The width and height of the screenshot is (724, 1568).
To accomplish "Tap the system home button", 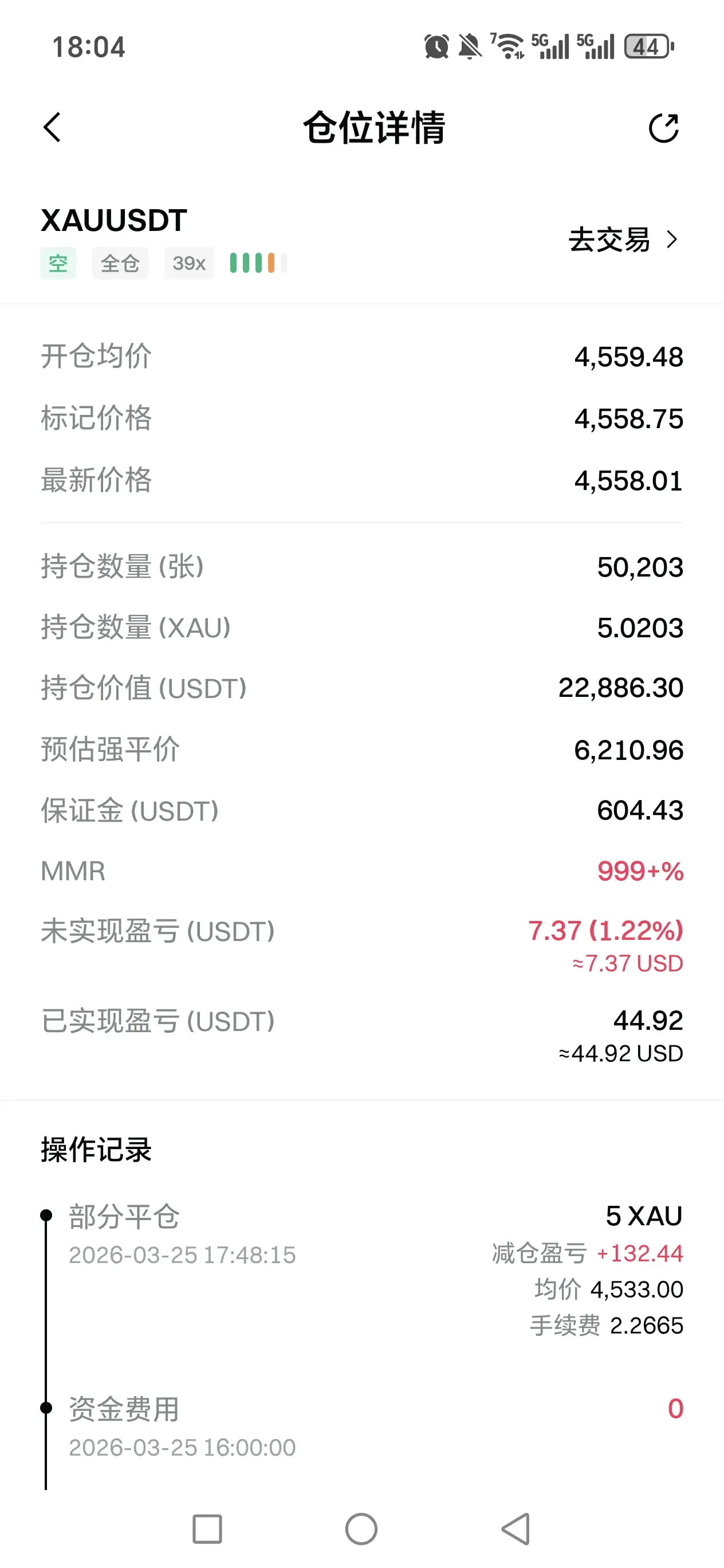I will click(361, 1528).
